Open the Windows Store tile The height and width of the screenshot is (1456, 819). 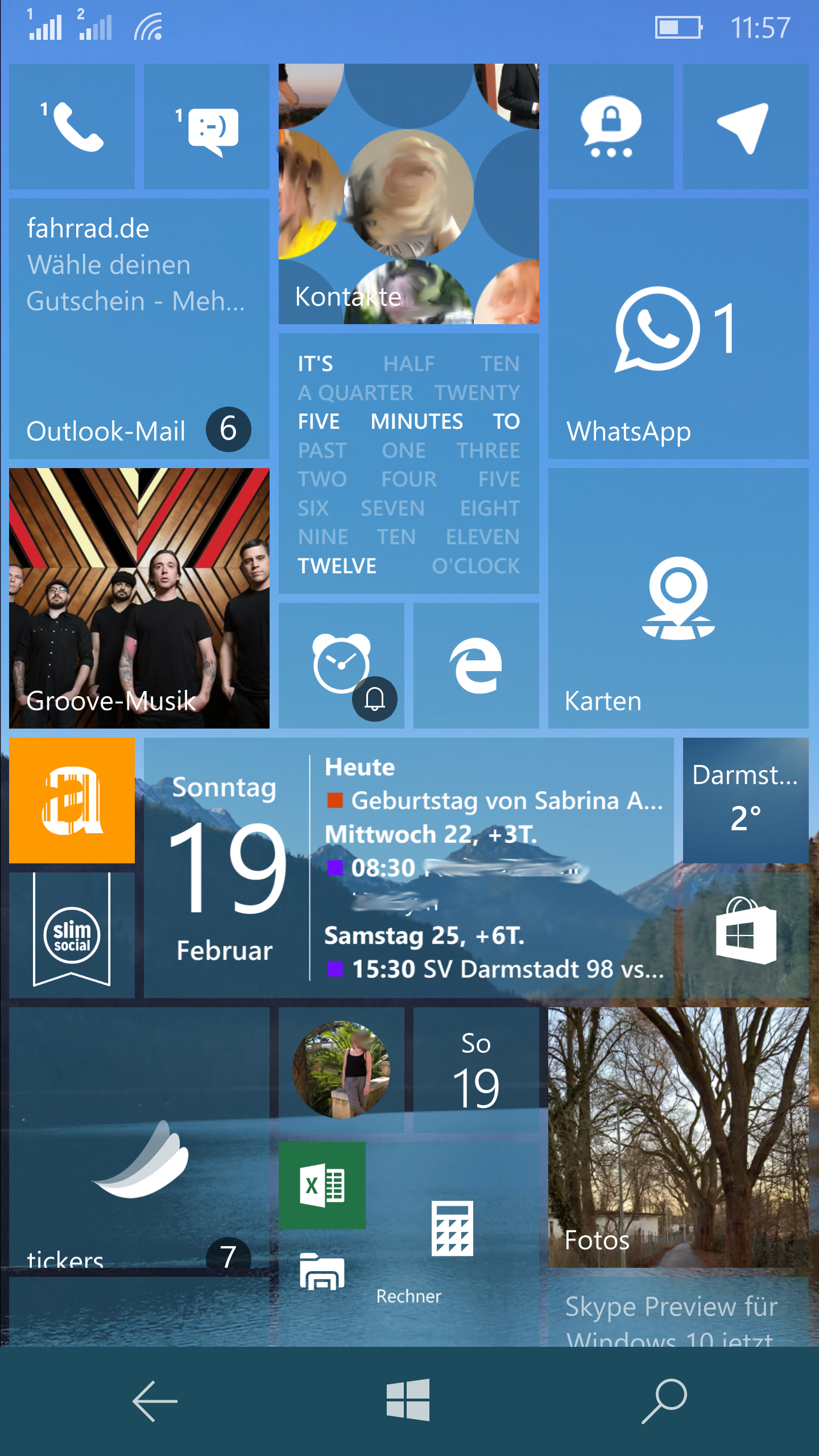tap(746, 935)
